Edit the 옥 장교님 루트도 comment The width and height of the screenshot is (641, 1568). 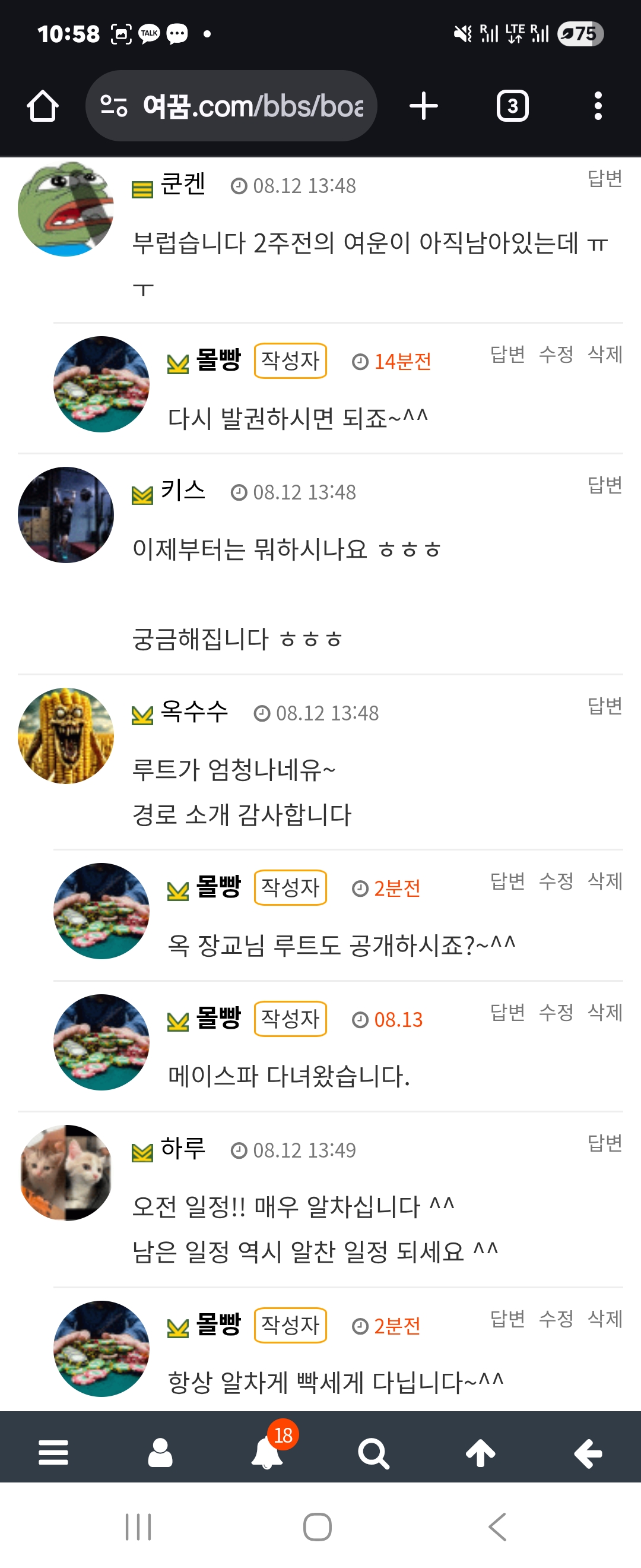click(556, 880)
